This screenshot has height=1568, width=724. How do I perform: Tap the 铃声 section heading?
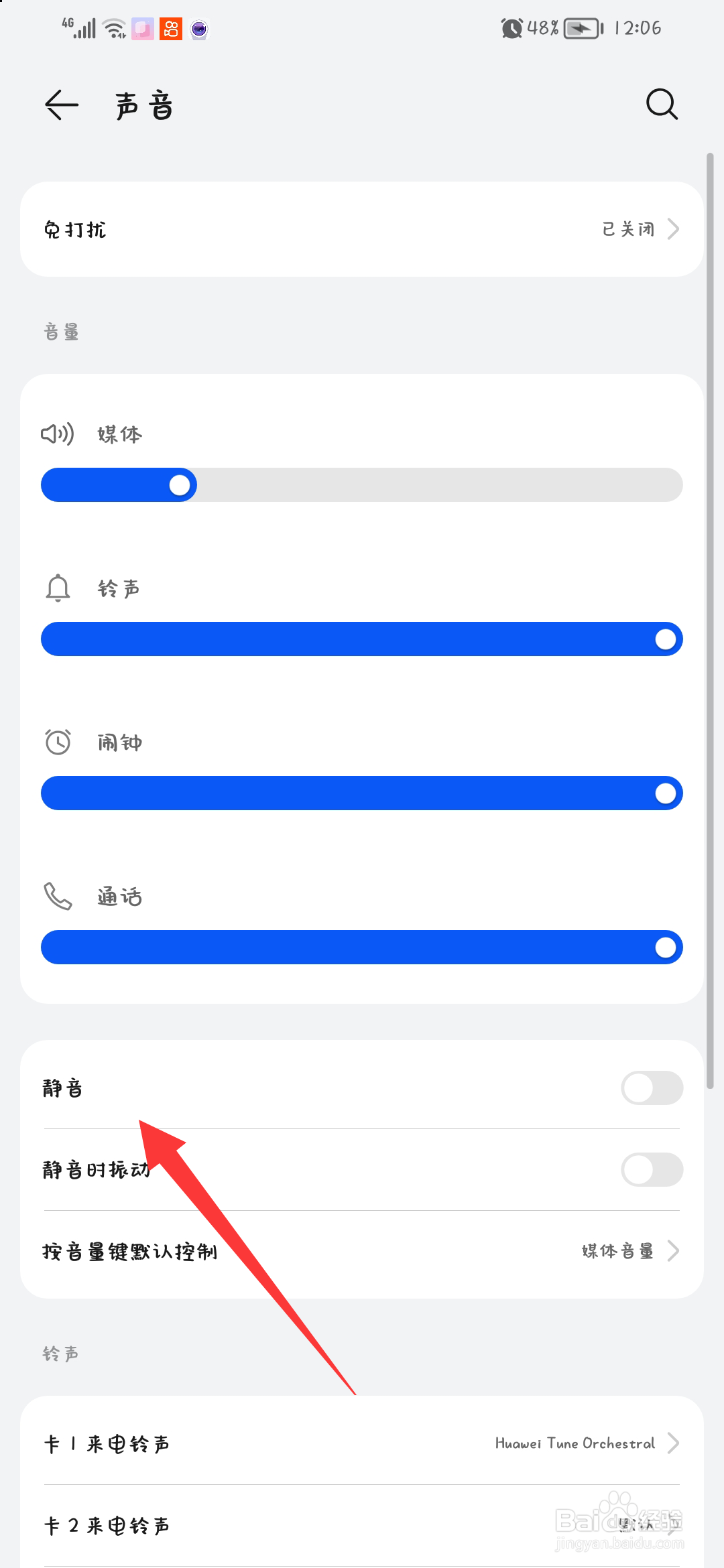(x=60, y=1352)
